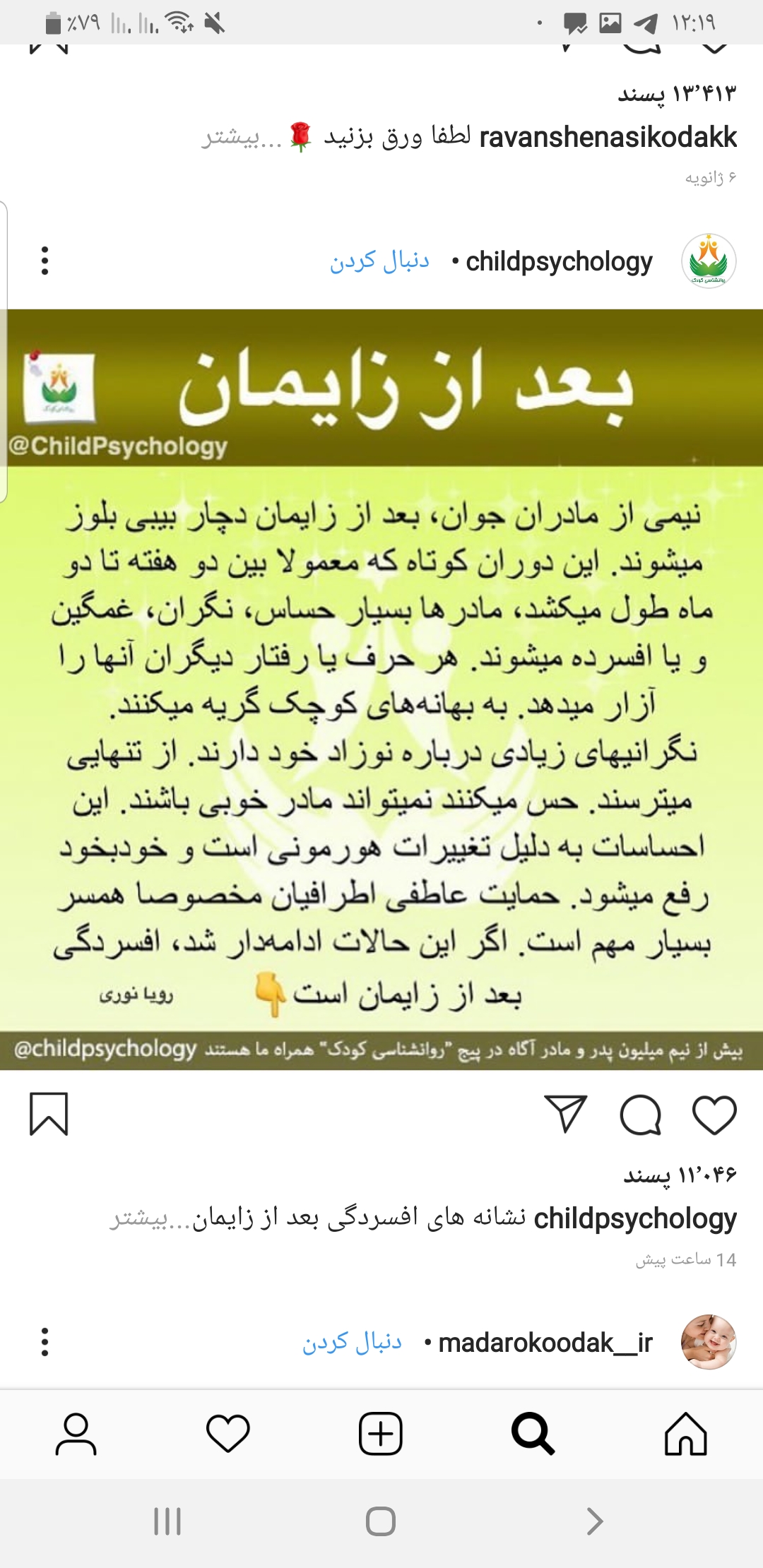Comment on the childpsychology post
The width and height of the screenshot is (763, 1568).
tap(640, 1115)
